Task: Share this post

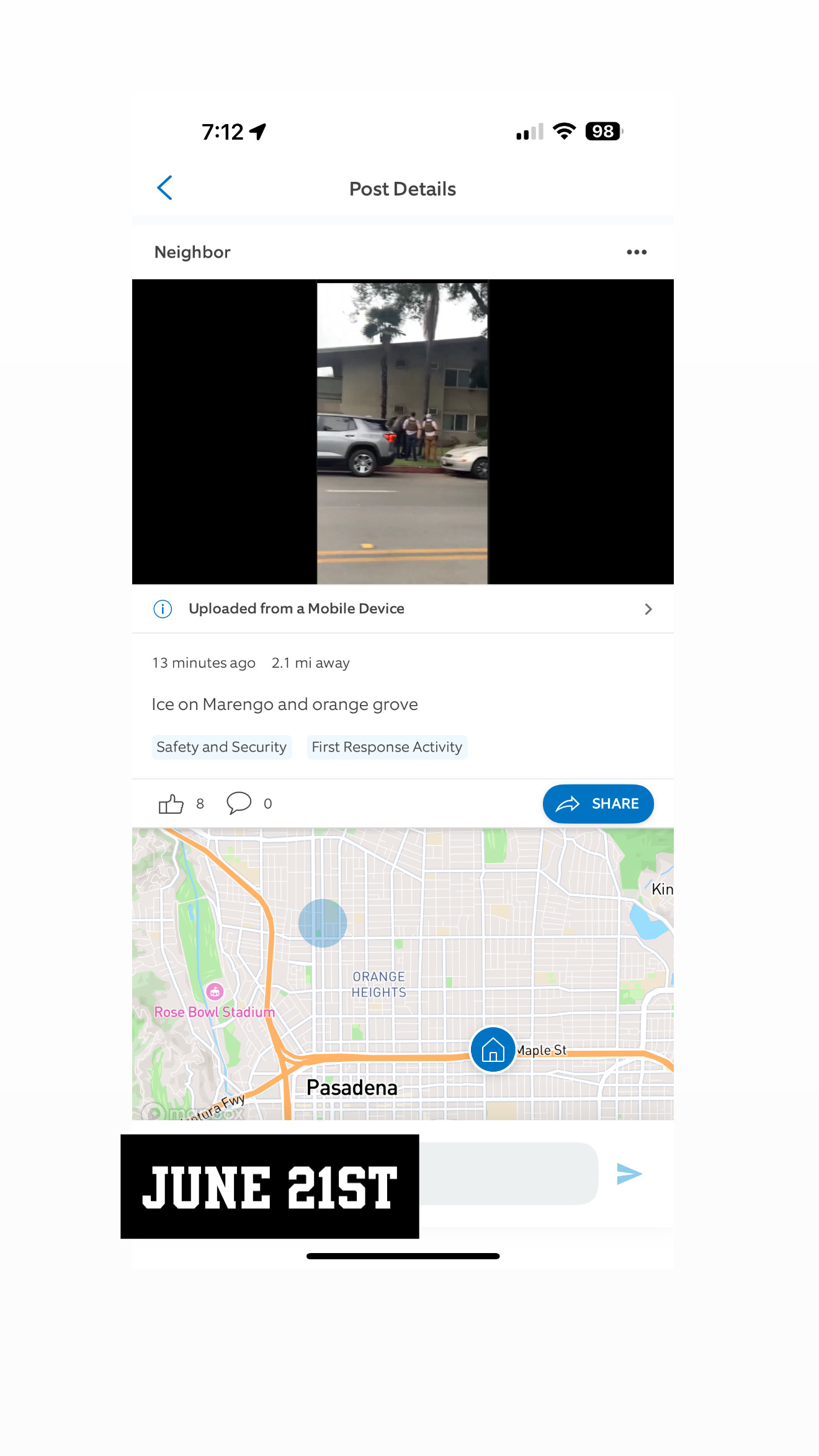Action: [x=597, y=804]
